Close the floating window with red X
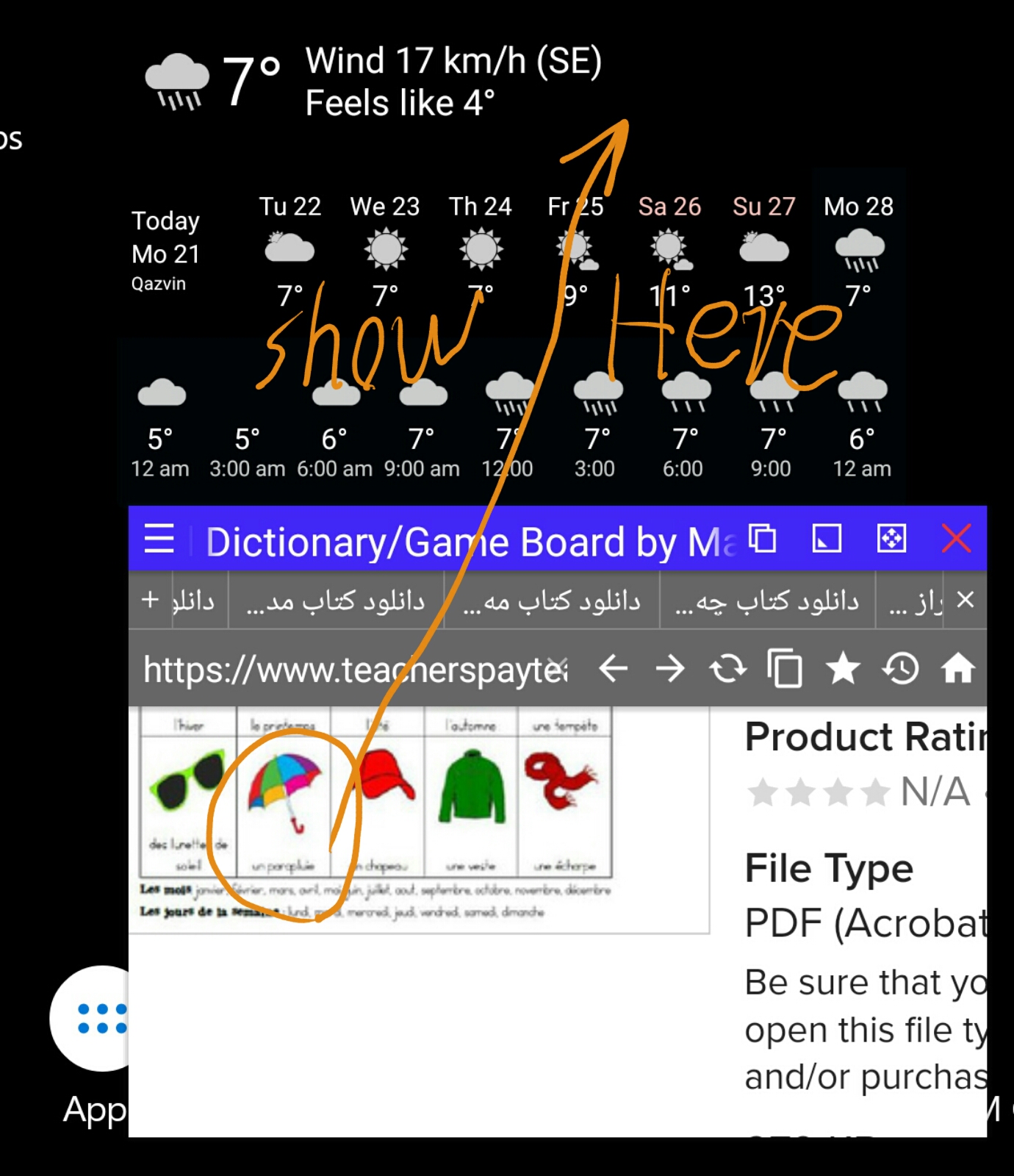Image resolution: width=1014 pixels, height=1176 pixels. tap(956, 539)
